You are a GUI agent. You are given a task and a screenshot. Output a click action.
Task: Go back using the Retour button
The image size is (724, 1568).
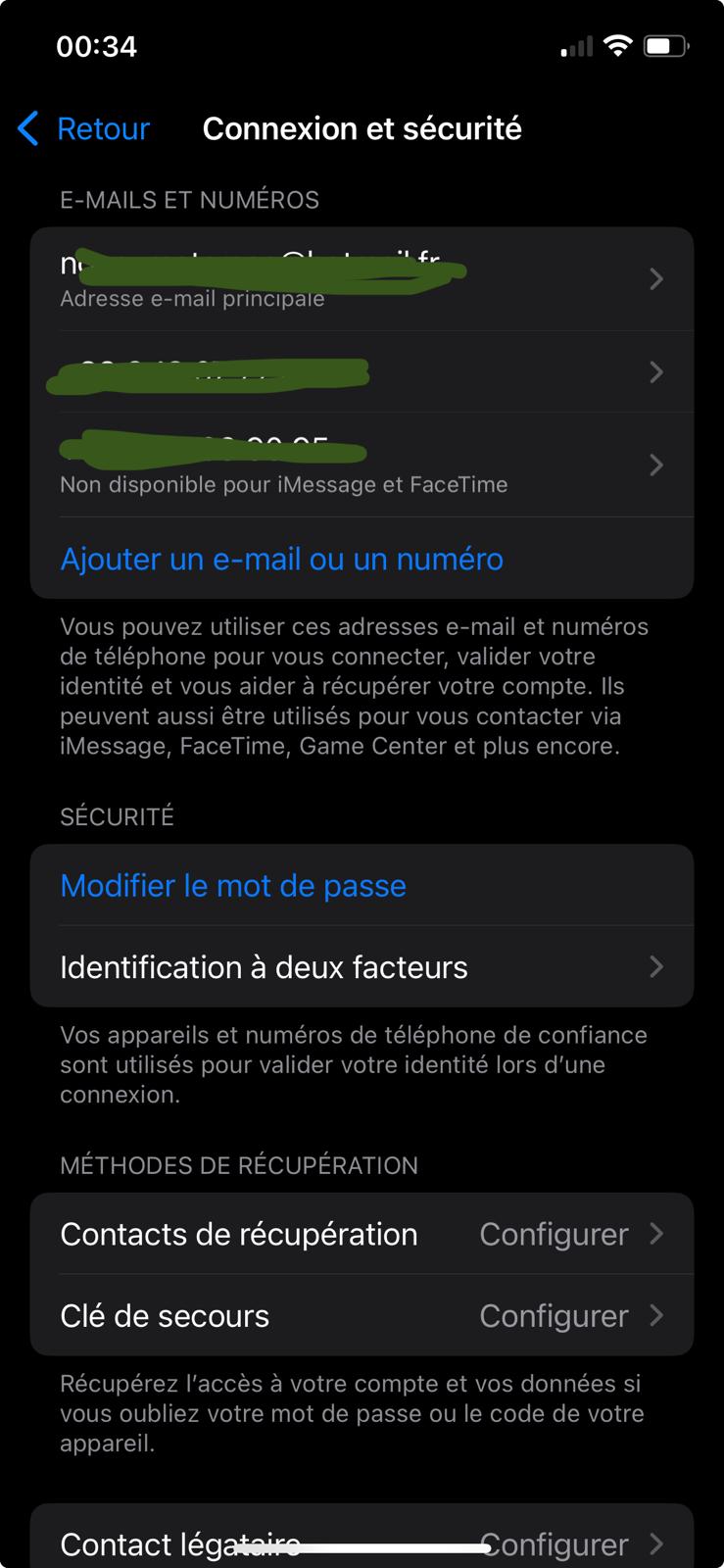pos(84,128)
